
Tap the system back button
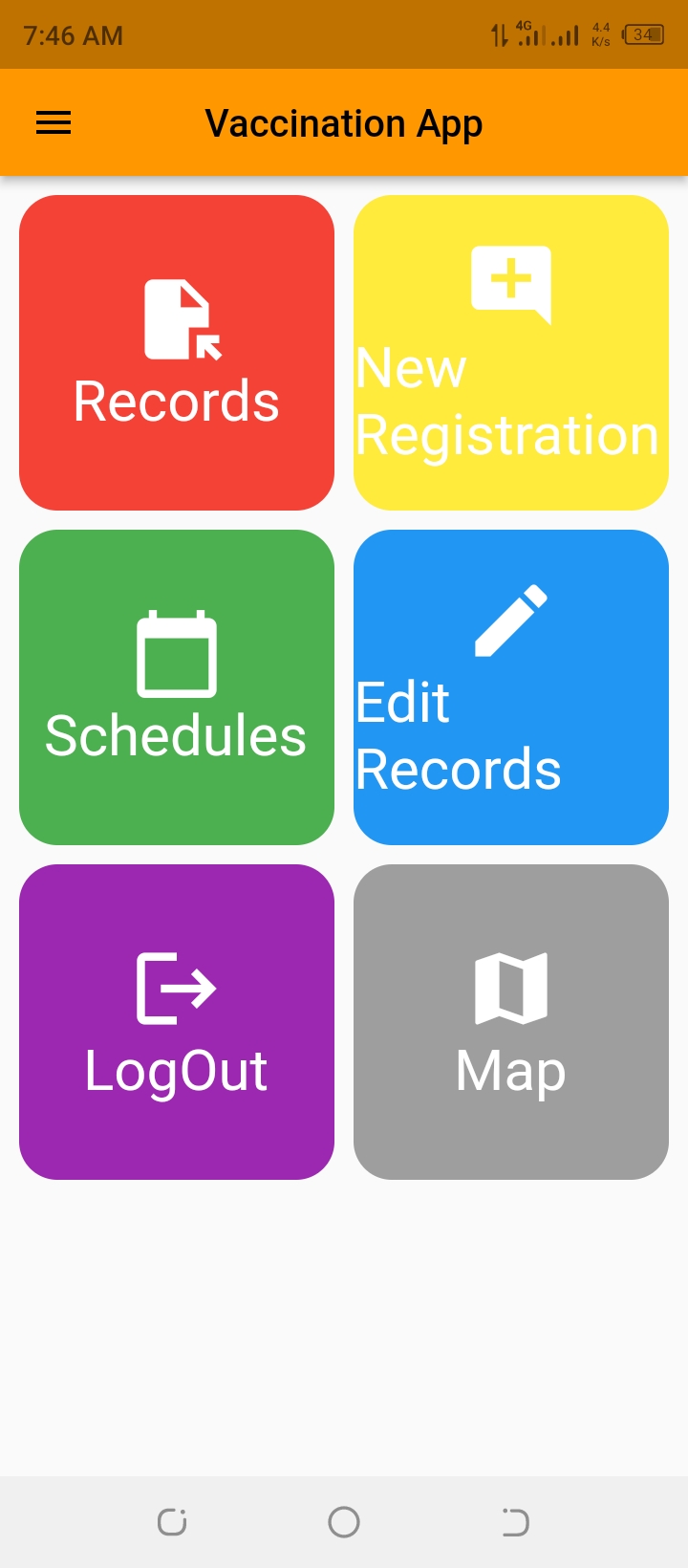click(x=515, y=1522)
